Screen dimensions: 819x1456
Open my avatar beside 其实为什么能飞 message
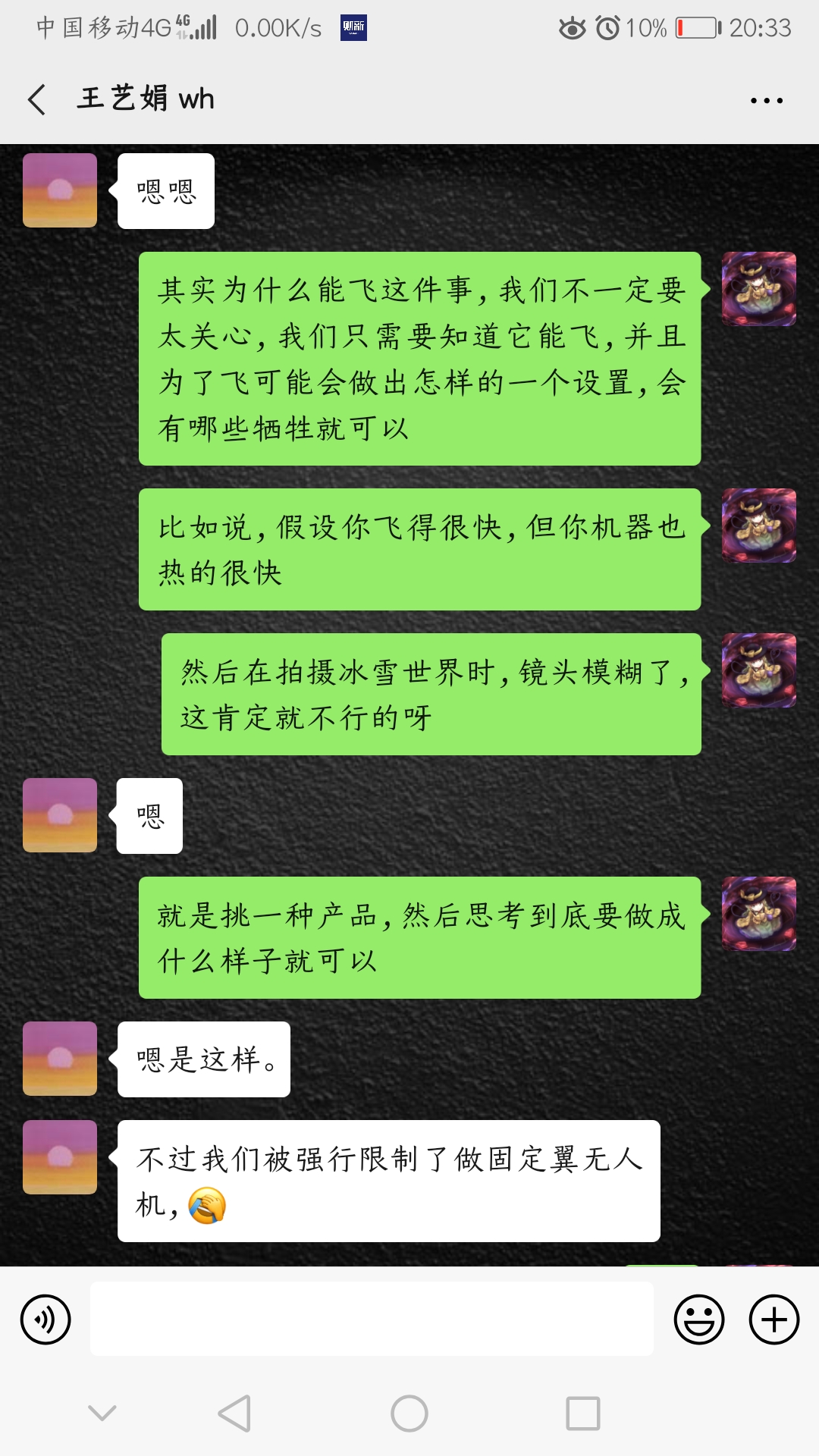click(758, 289)
